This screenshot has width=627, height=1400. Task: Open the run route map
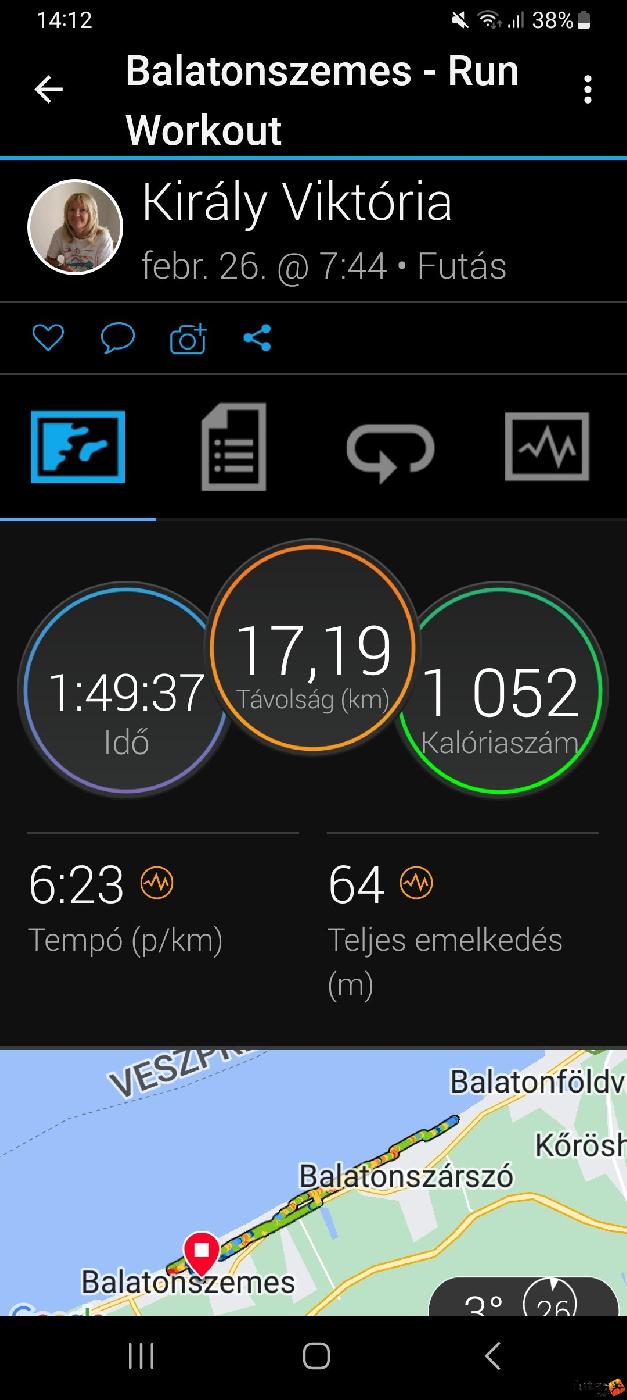313,1180
